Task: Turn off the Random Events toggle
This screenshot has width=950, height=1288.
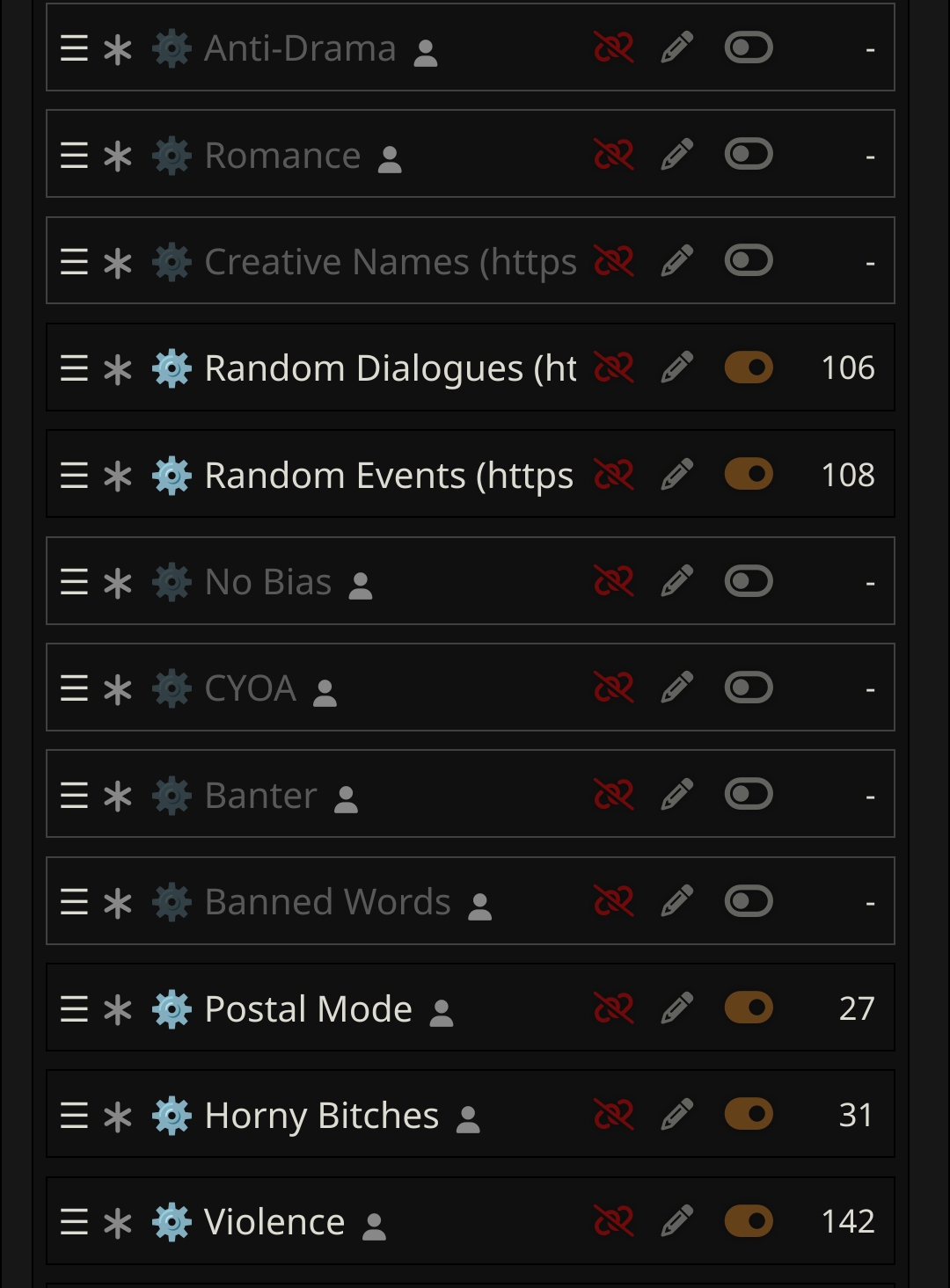Action: click(749, 475)
